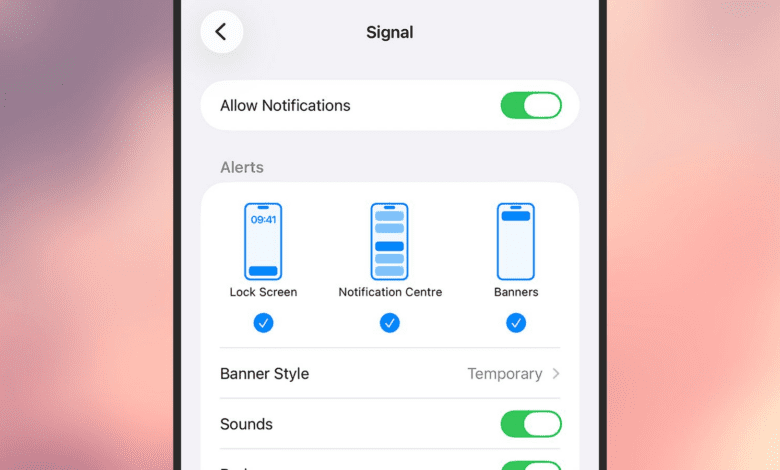Go back from Signal notification settings
Viewport: 780px width, 470px height.
click(221, 32)
